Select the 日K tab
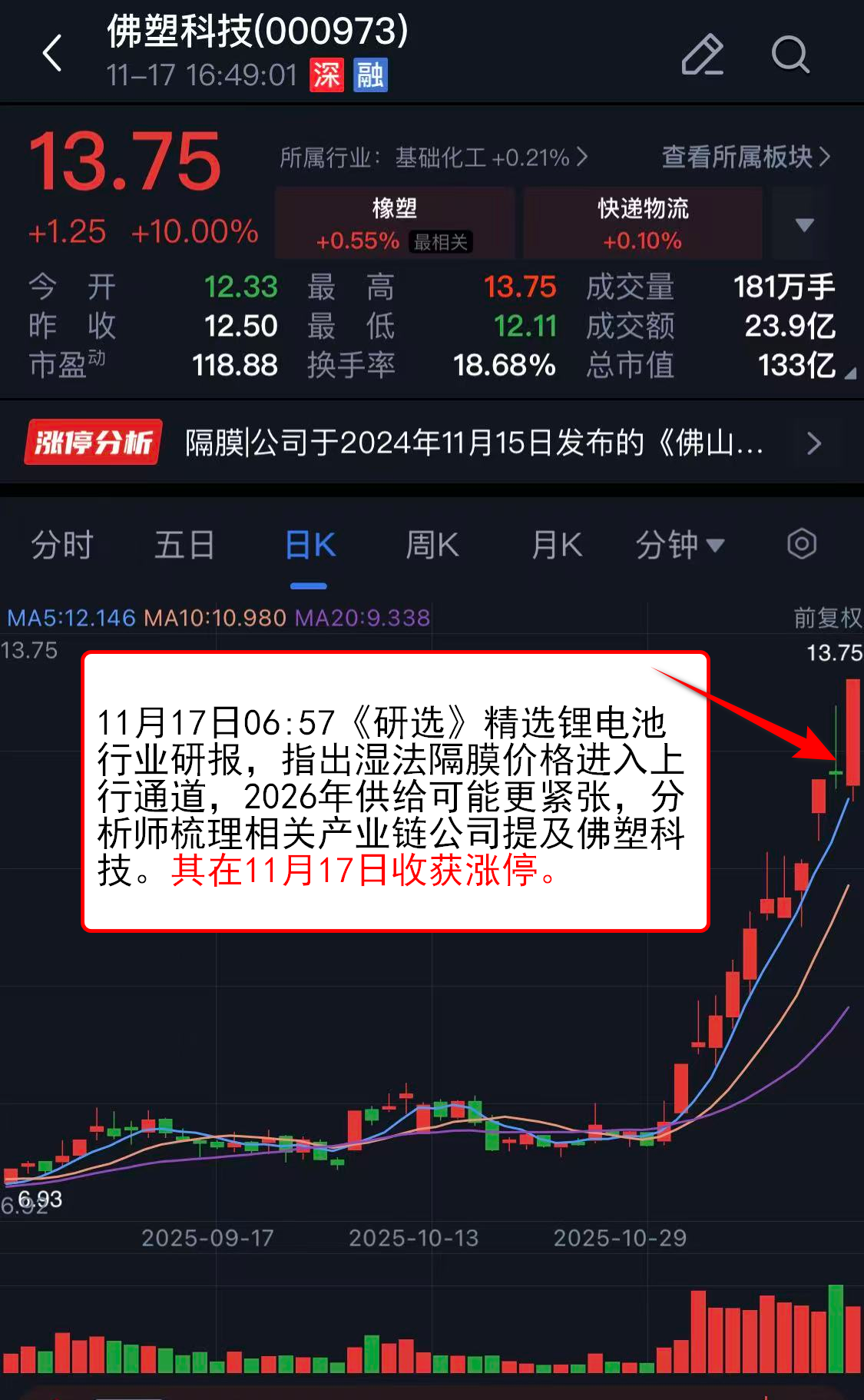Viewport: 864px width, 1400px height. (x=310, y=545)
